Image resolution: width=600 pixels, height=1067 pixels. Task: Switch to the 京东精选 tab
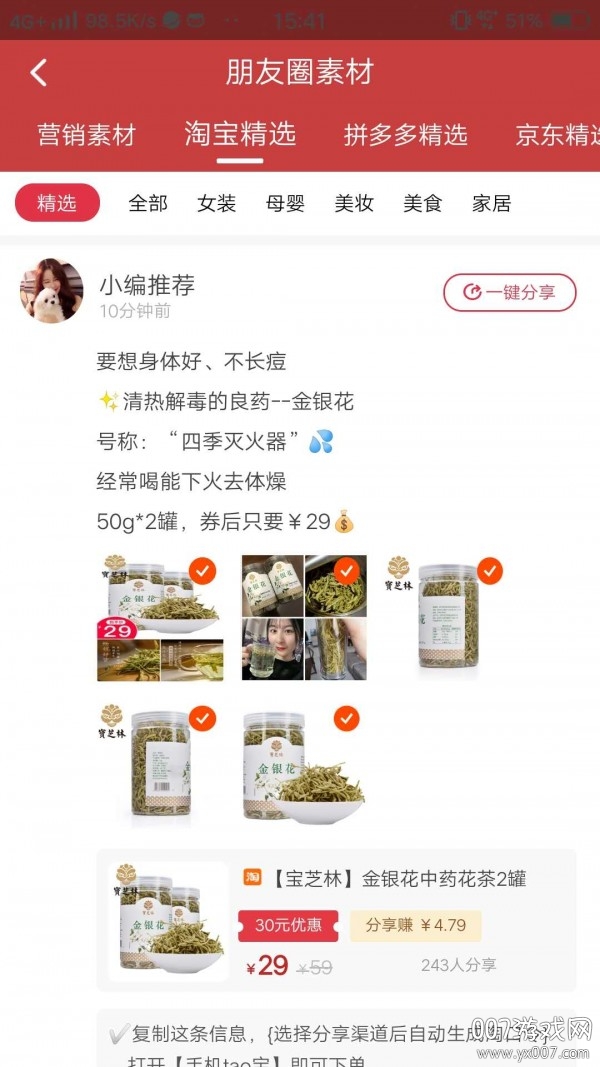557,134
